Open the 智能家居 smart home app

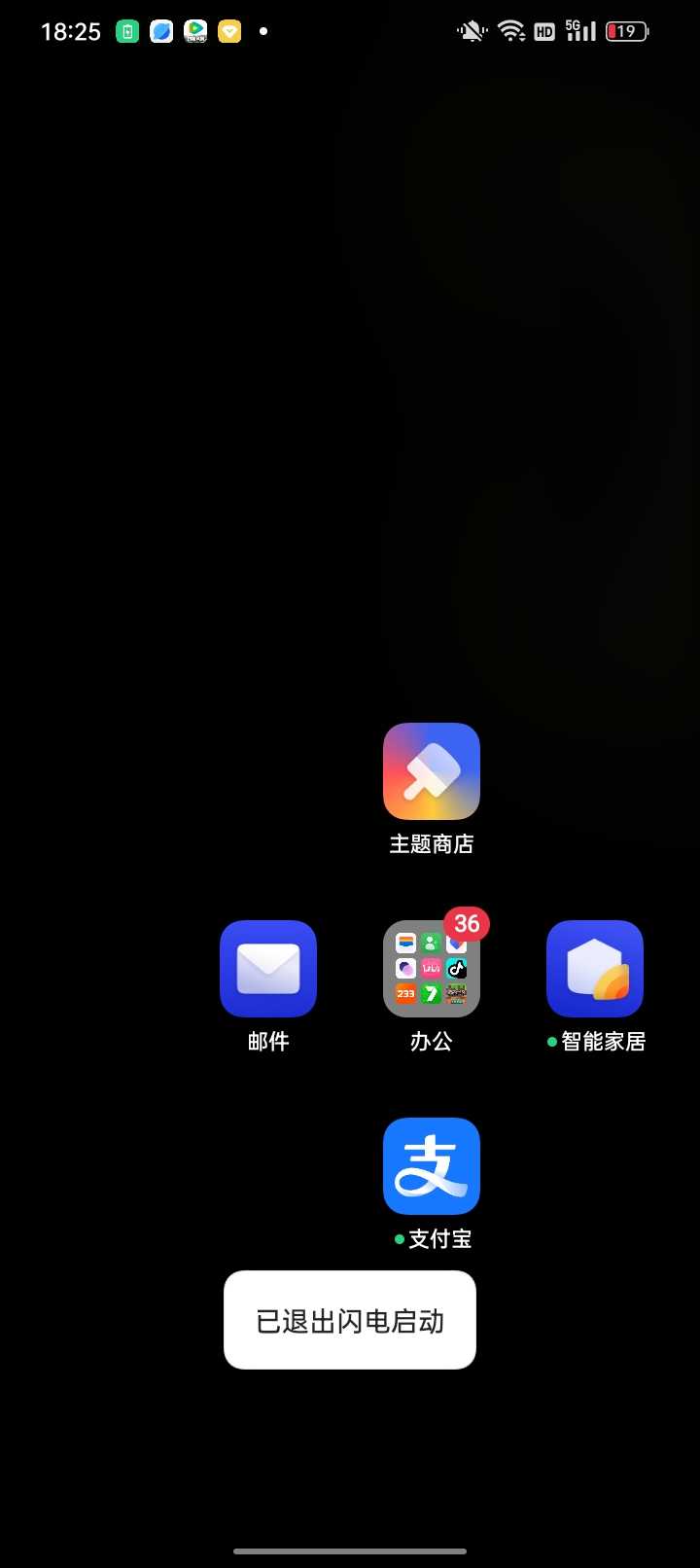pos(595,969)
